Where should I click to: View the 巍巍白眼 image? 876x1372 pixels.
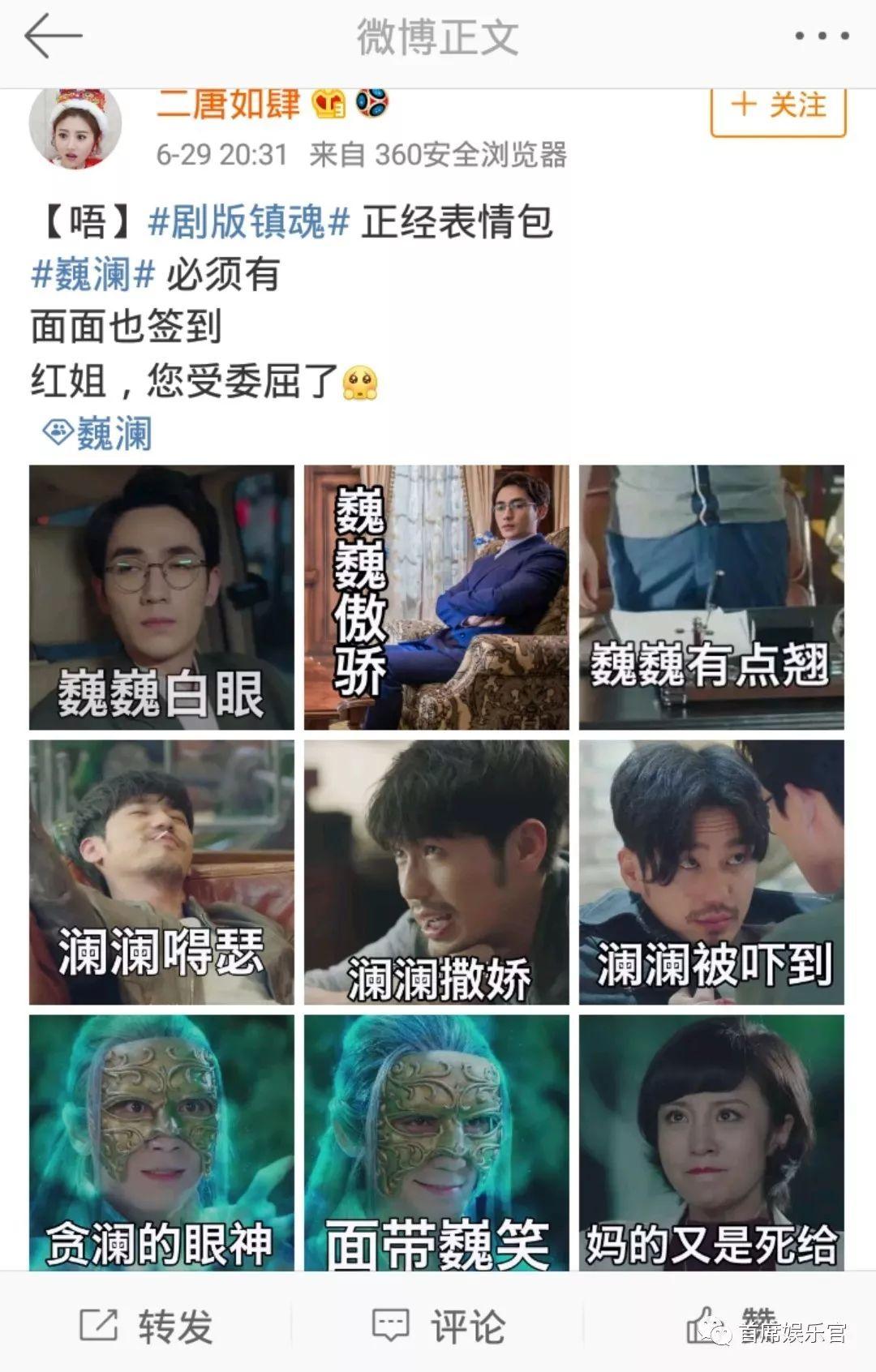[x=161, y=598]
